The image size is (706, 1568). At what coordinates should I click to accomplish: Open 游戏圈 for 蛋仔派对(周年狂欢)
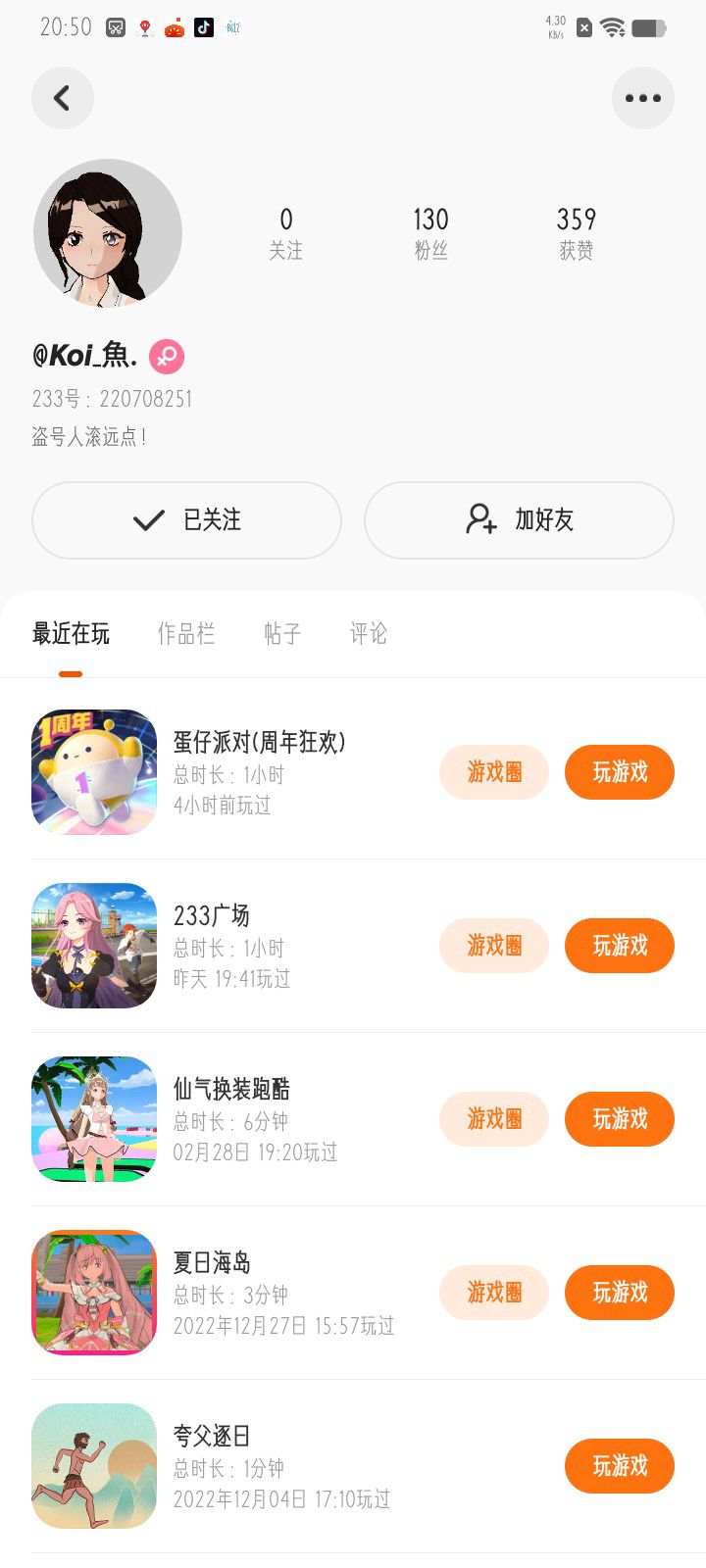point(493,772)
